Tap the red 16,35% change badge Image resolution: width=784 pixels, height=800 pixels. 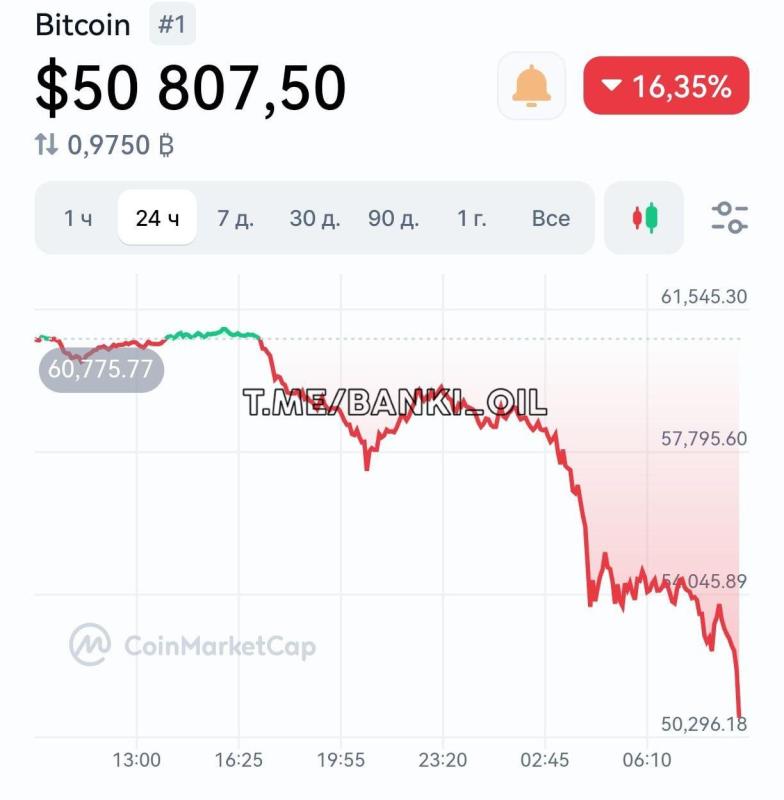pos(666,86)
